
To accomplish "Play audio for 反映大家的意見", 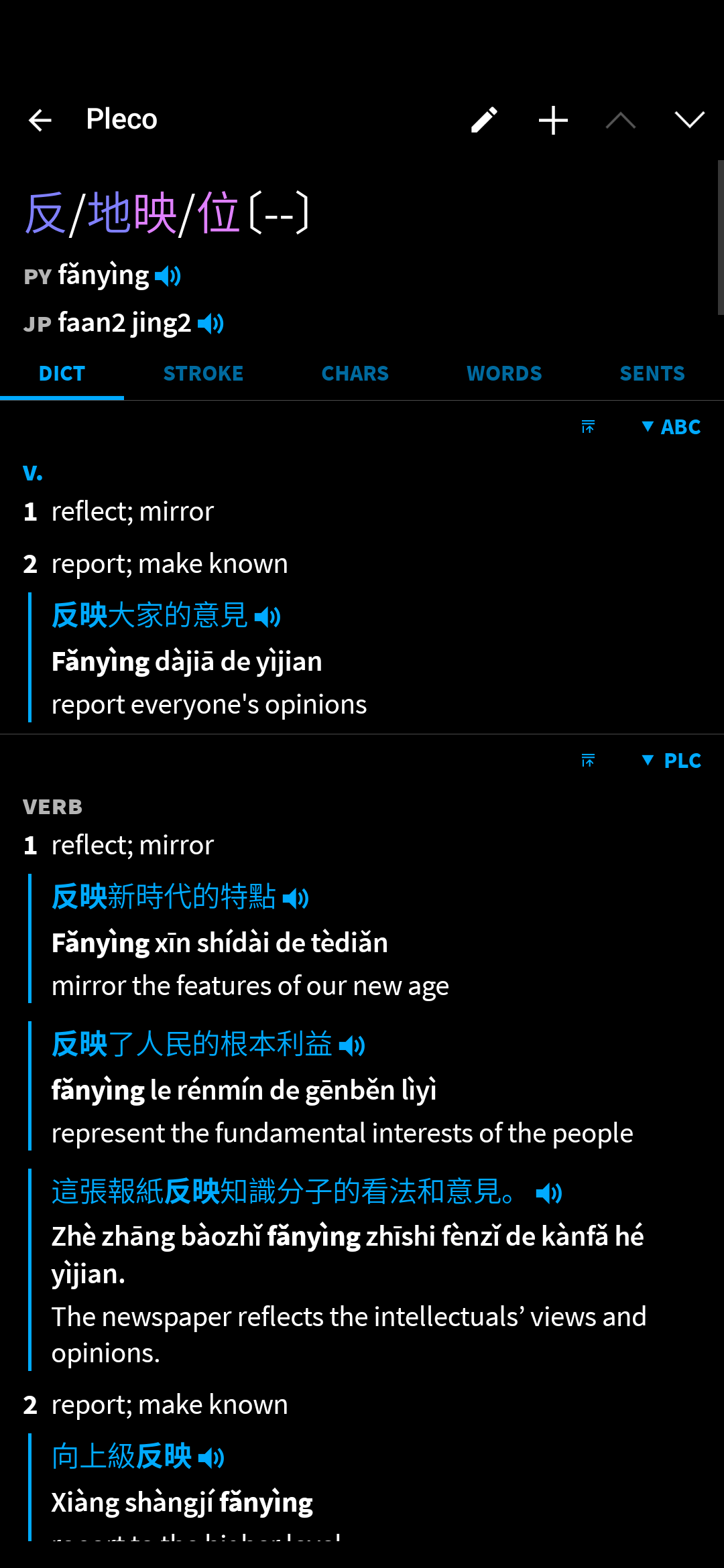I will click(x=267, y=616).
